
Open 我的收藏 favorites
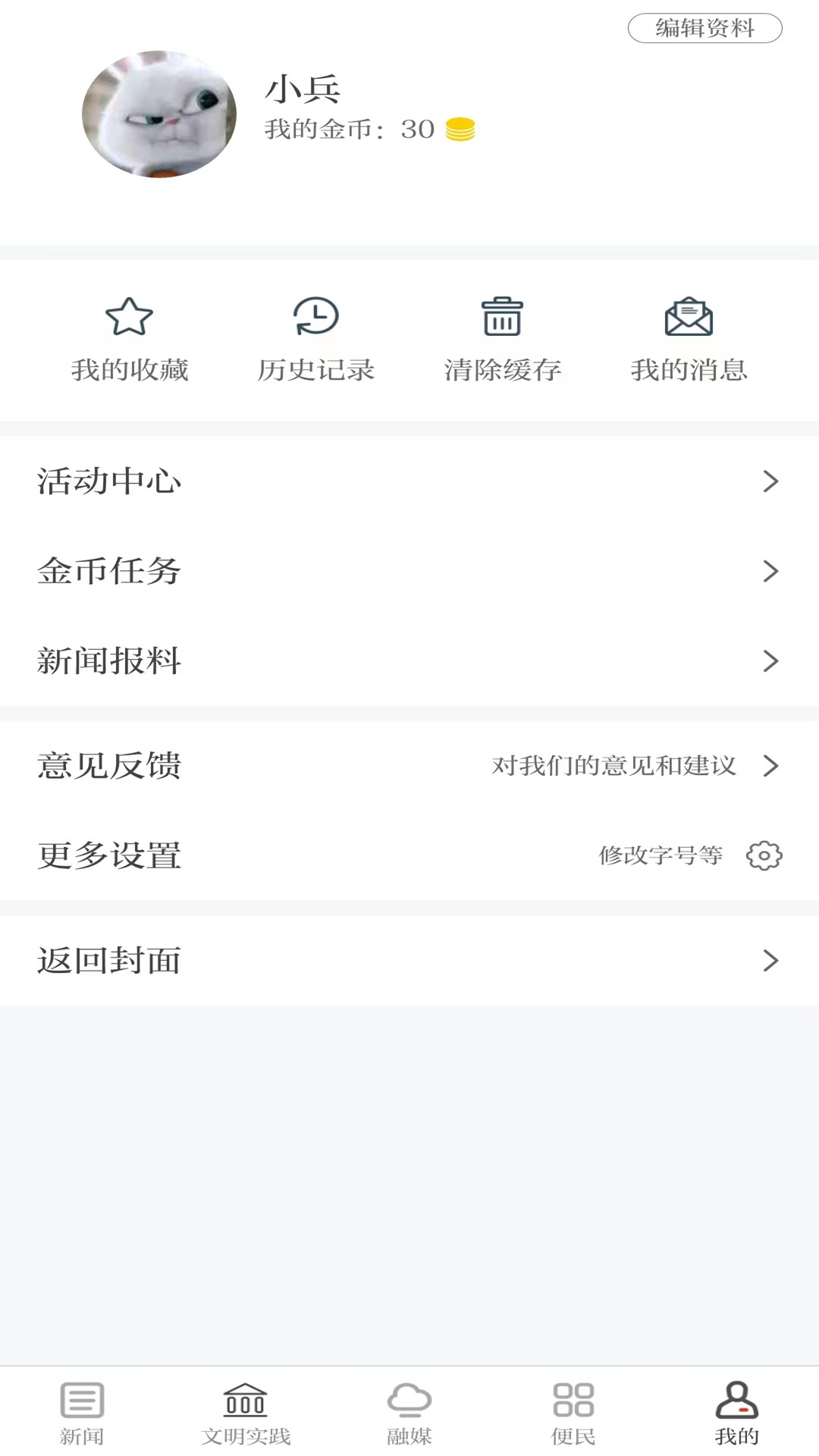pyautogui.click(x=130, y=339)
